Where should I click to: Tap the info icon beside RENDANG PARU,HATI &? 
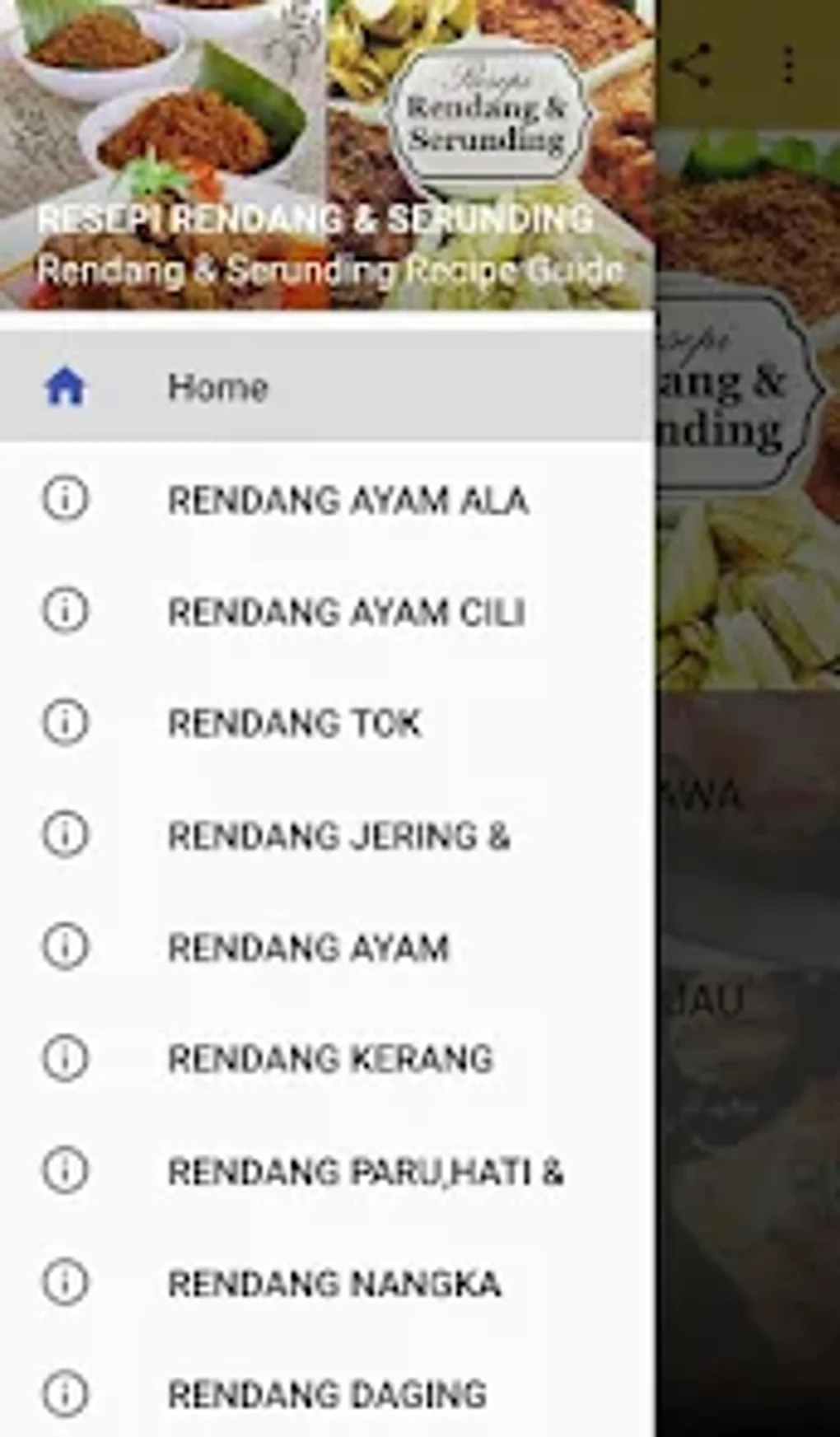coord(64,1173)
